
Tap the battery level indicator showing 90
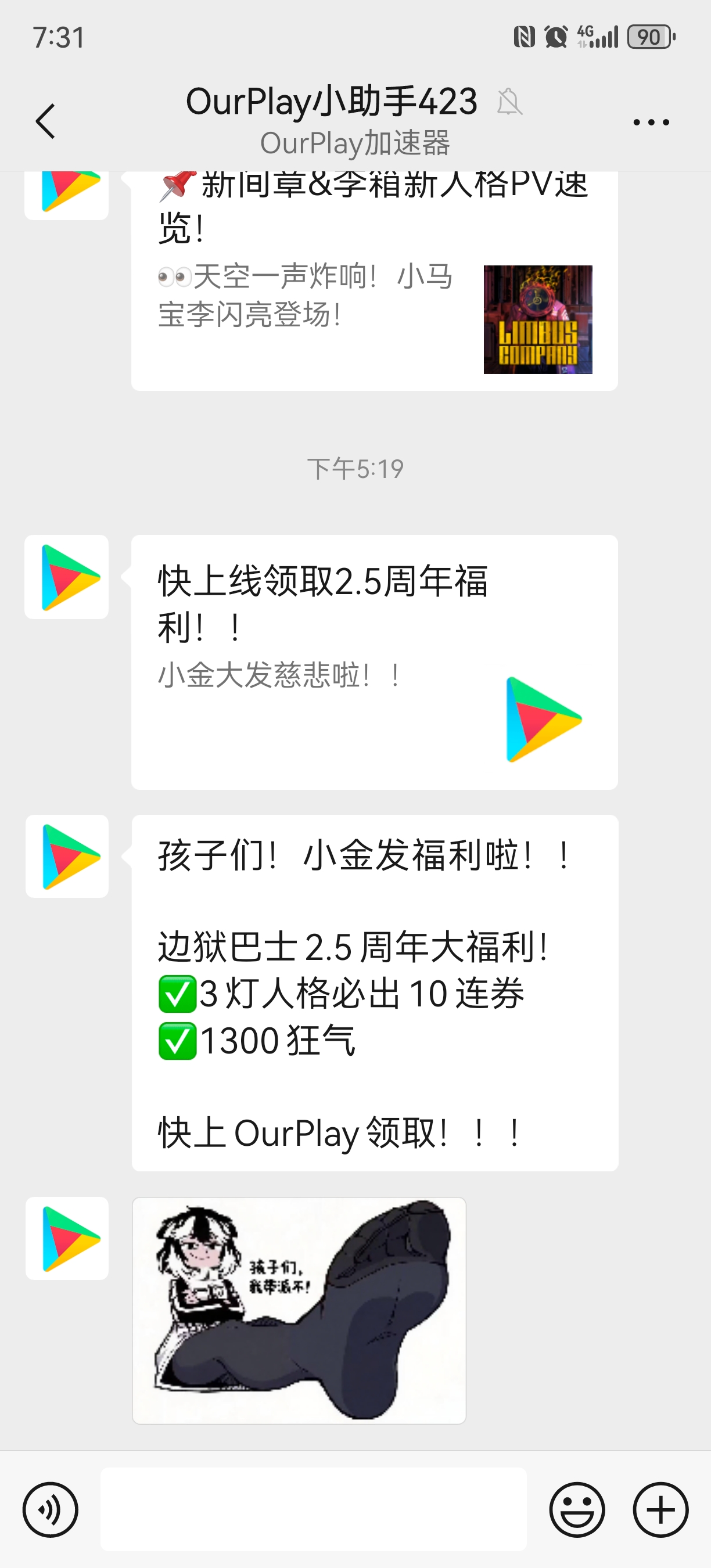[649, 38]
